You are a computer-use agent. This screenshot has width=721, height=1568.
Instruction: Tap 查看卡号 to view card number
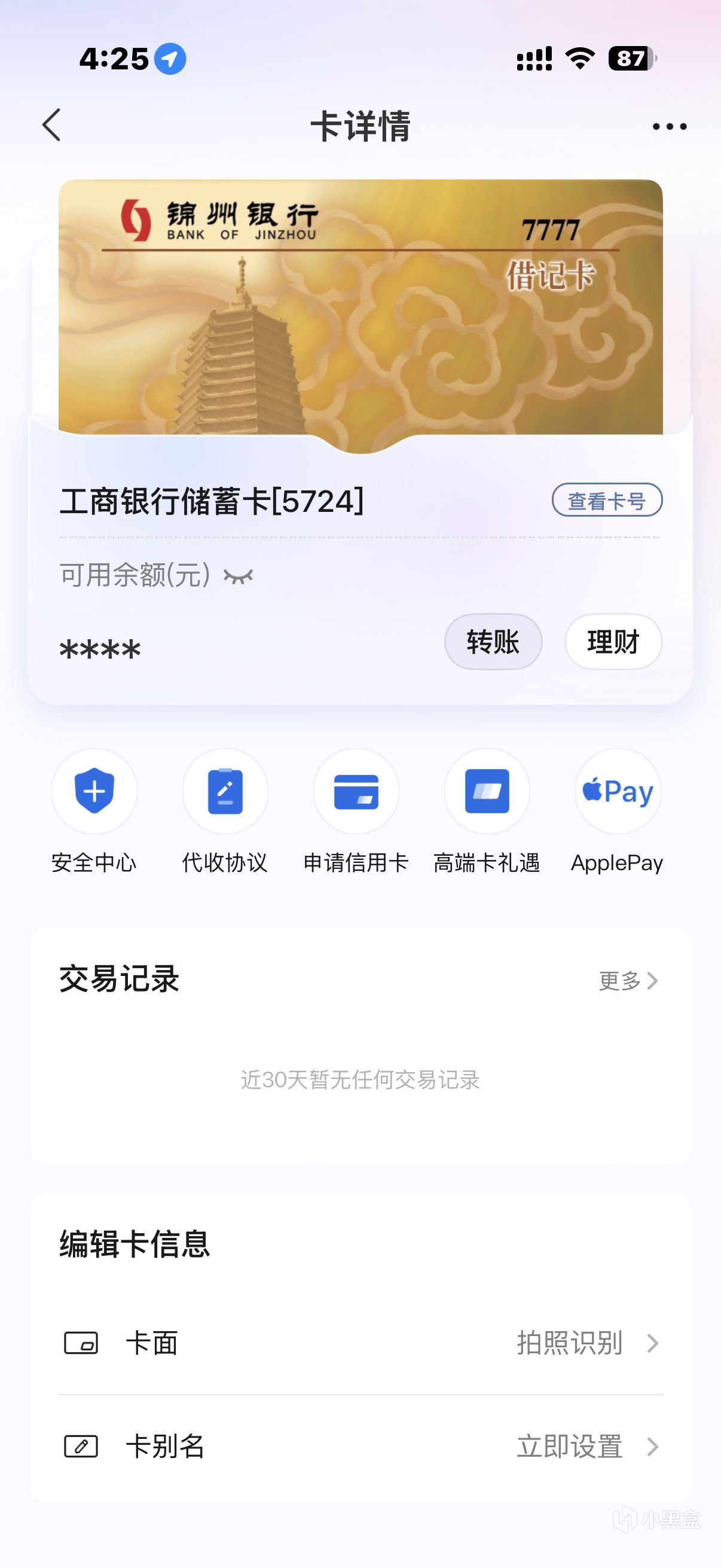[x=607, y=501]
